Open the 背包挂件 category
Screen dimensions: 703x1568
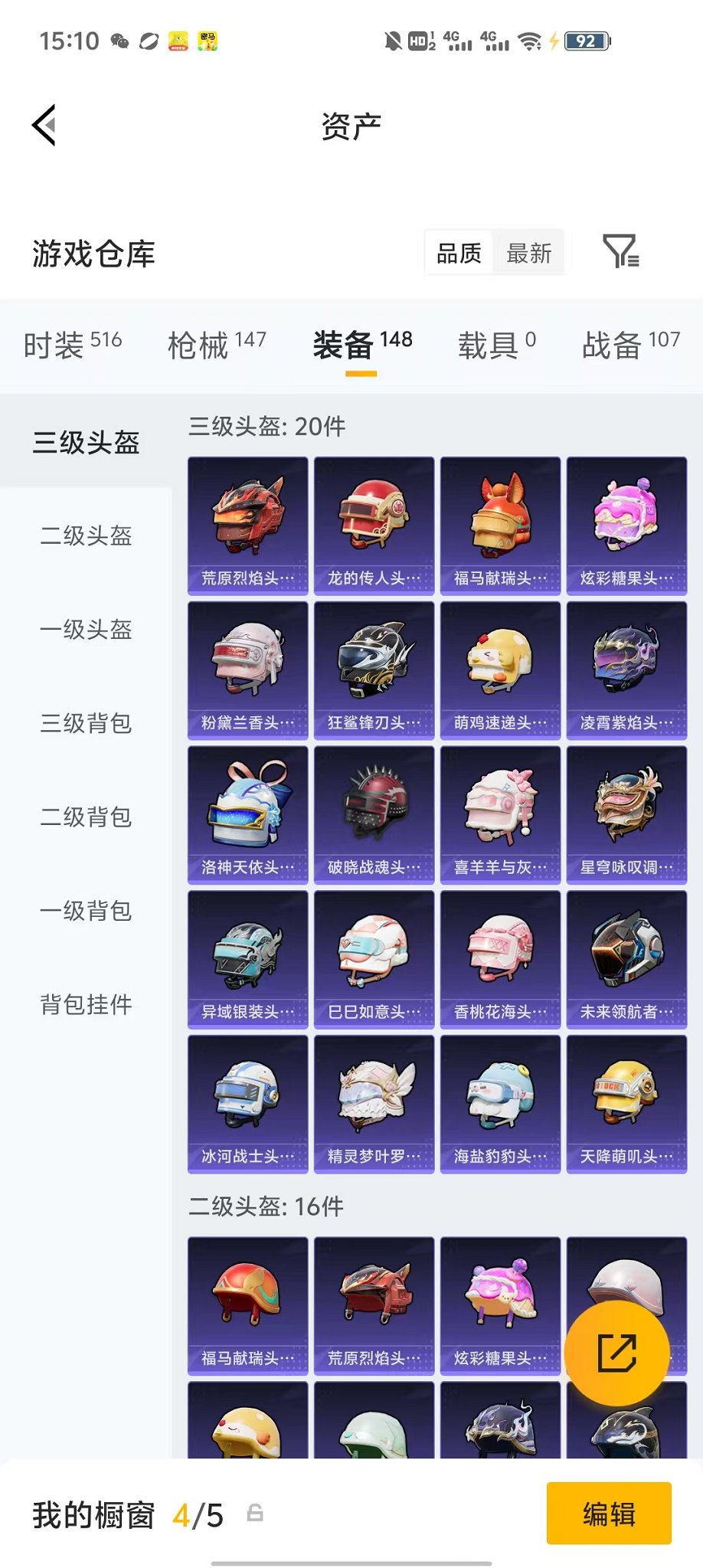[87, 1005]
